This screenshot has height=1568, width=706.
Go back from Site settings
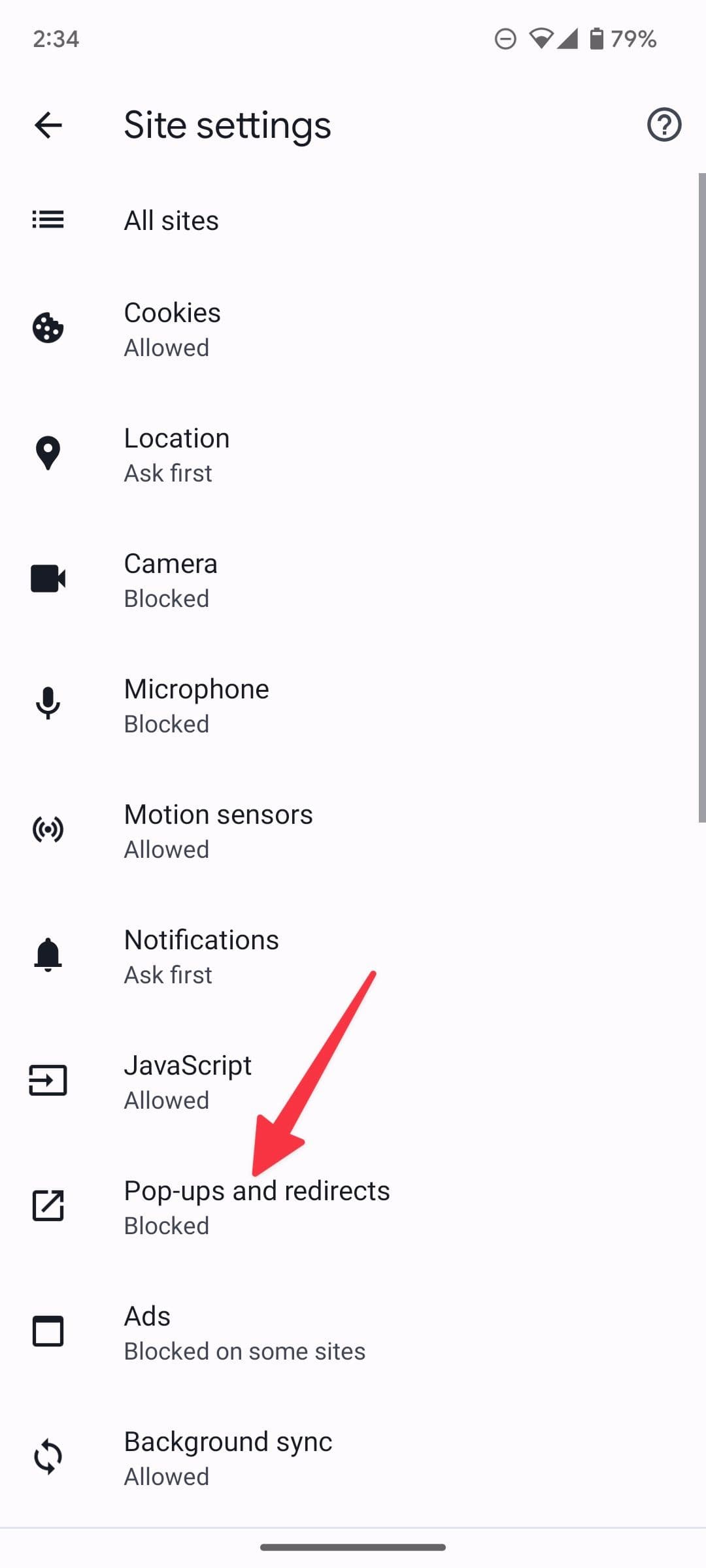click(x=48, y=125)
